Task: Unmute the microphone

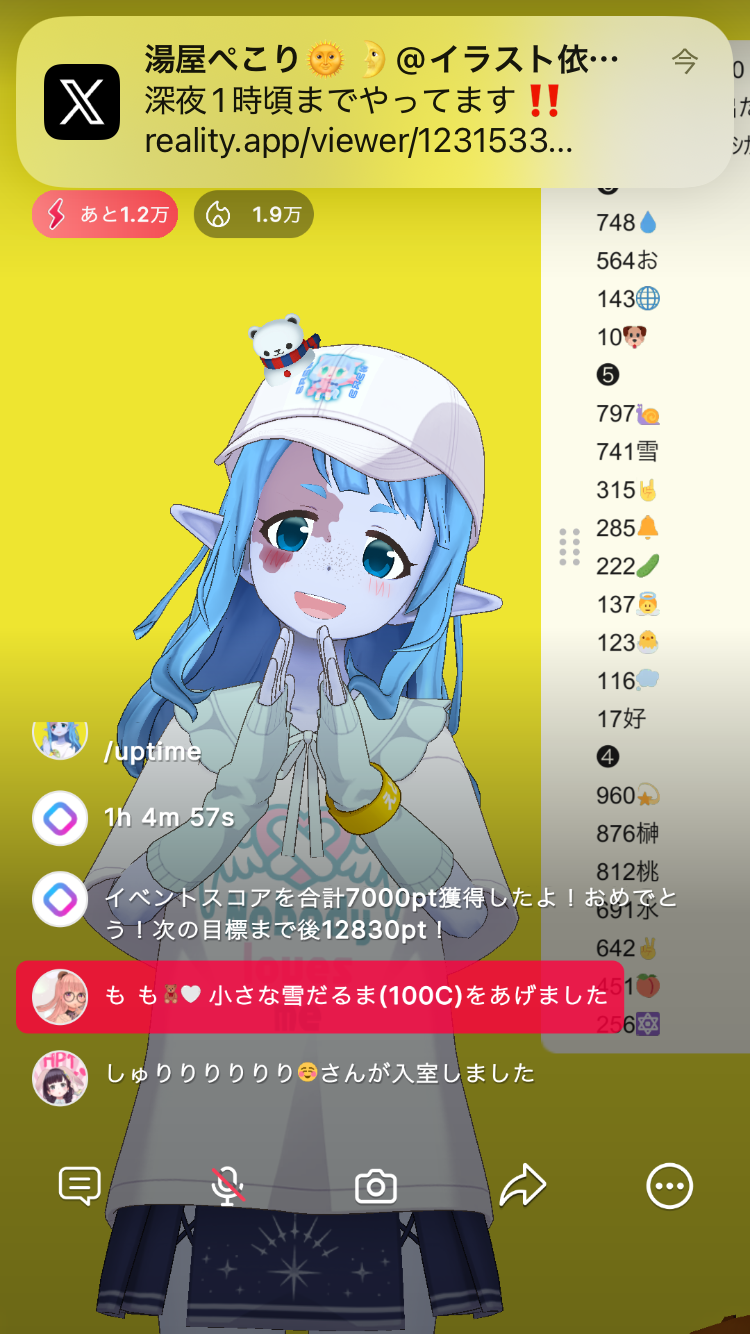Action: click(x=228, y=1187)
